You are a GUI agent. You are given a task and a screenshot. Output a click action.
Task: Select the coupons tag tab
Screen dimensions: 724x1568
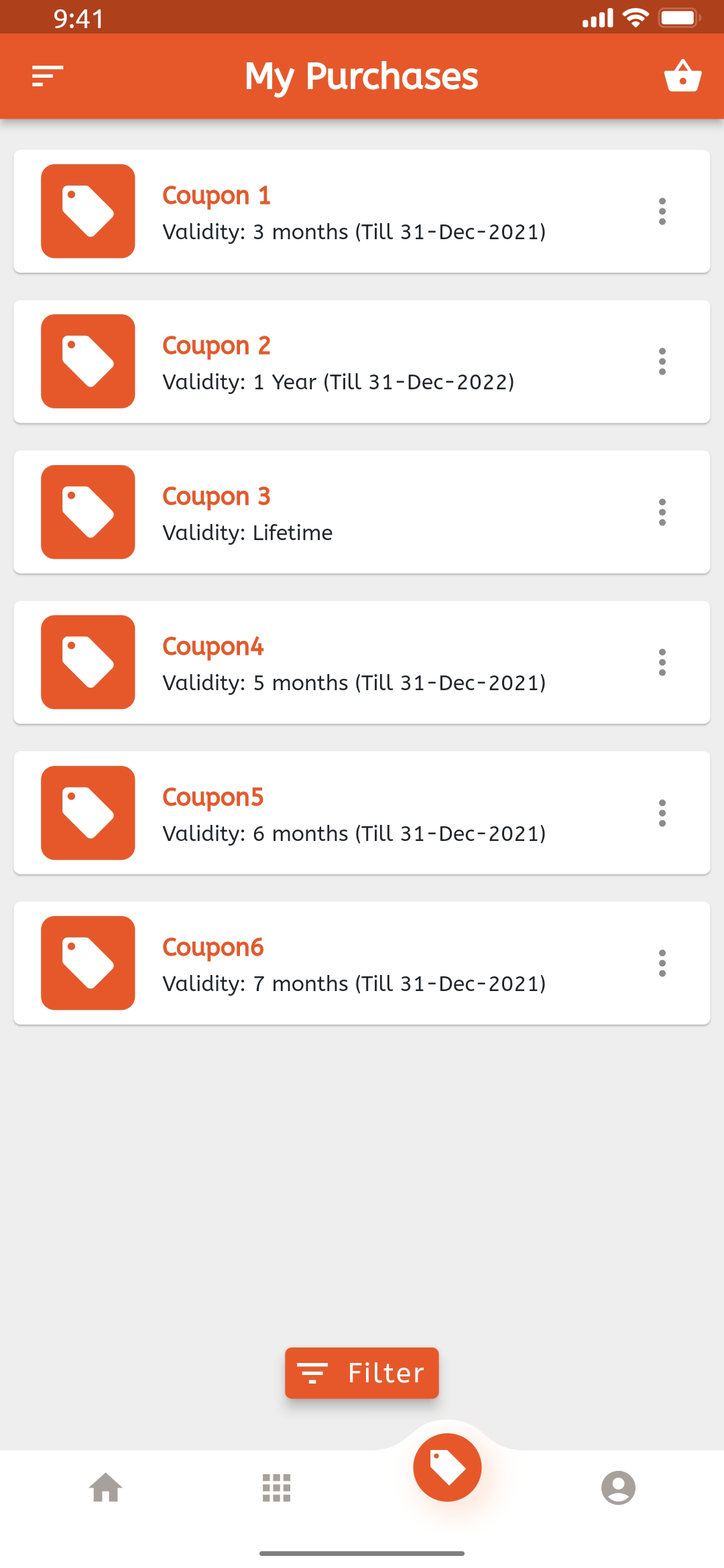tap(447, 1467)
